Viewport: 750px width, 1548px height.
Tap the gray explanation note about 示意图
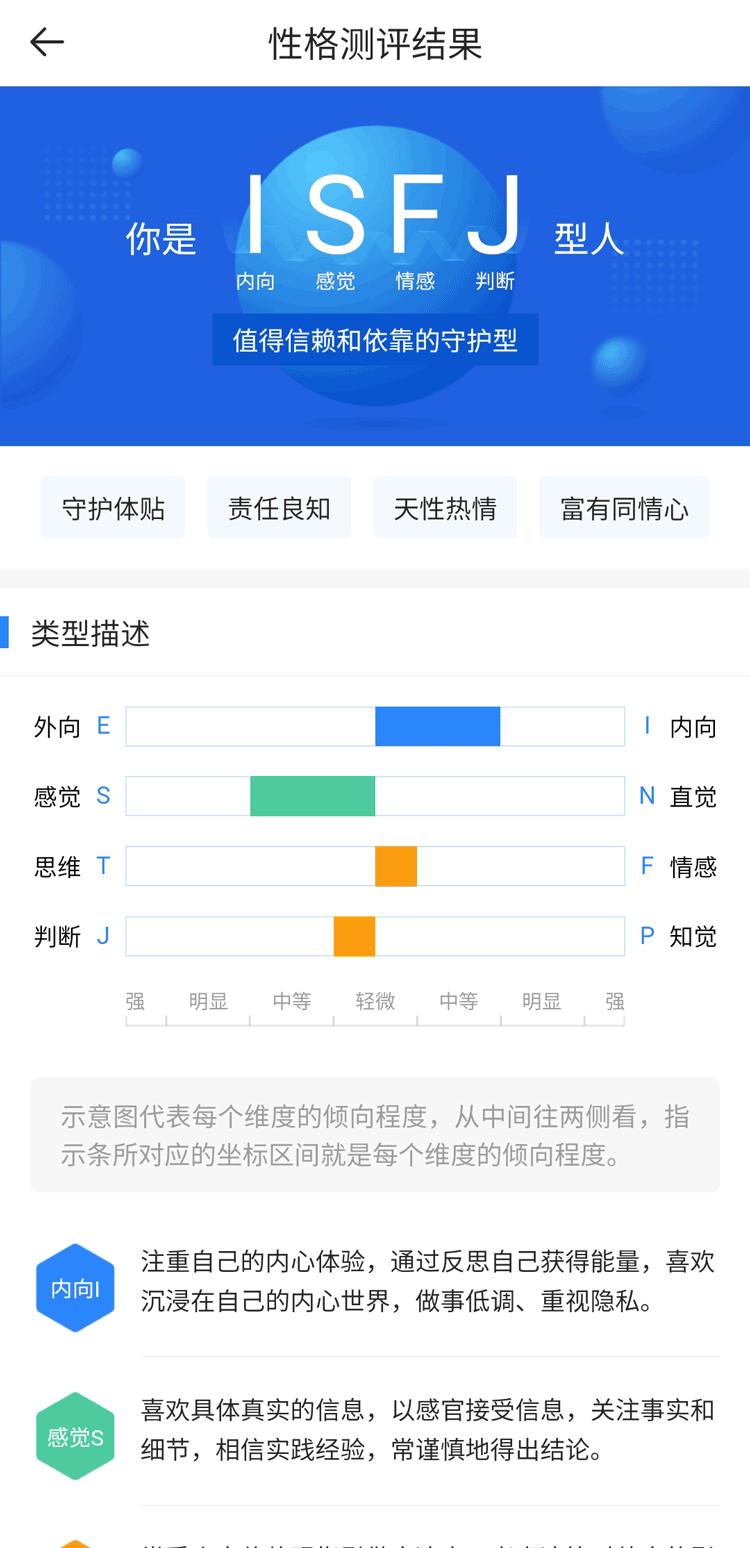pos(375,1135)
